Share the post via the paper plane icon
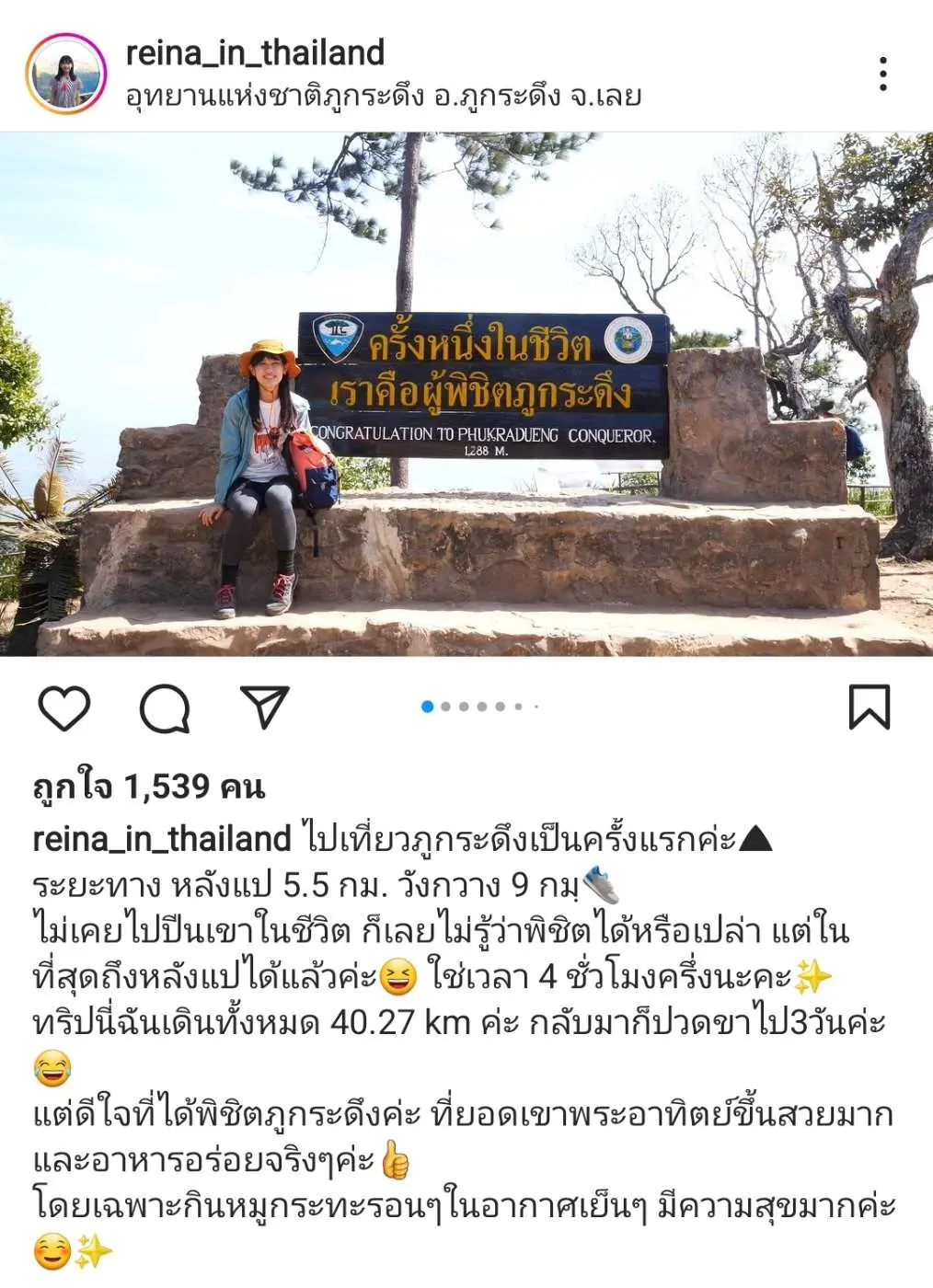 [265, 707]
